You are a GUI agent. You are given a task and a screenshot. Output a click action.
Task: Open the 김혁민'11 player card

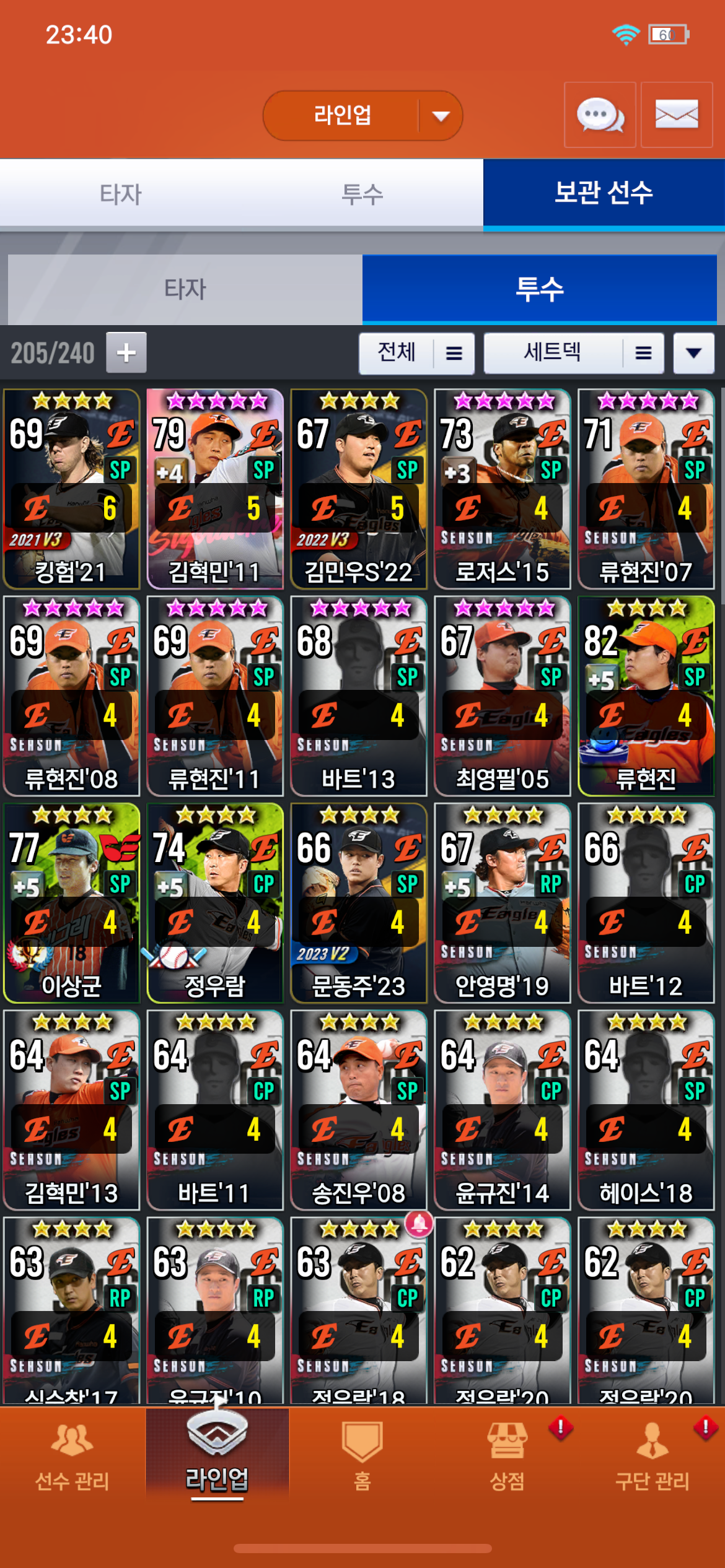[x=215, y=489]
